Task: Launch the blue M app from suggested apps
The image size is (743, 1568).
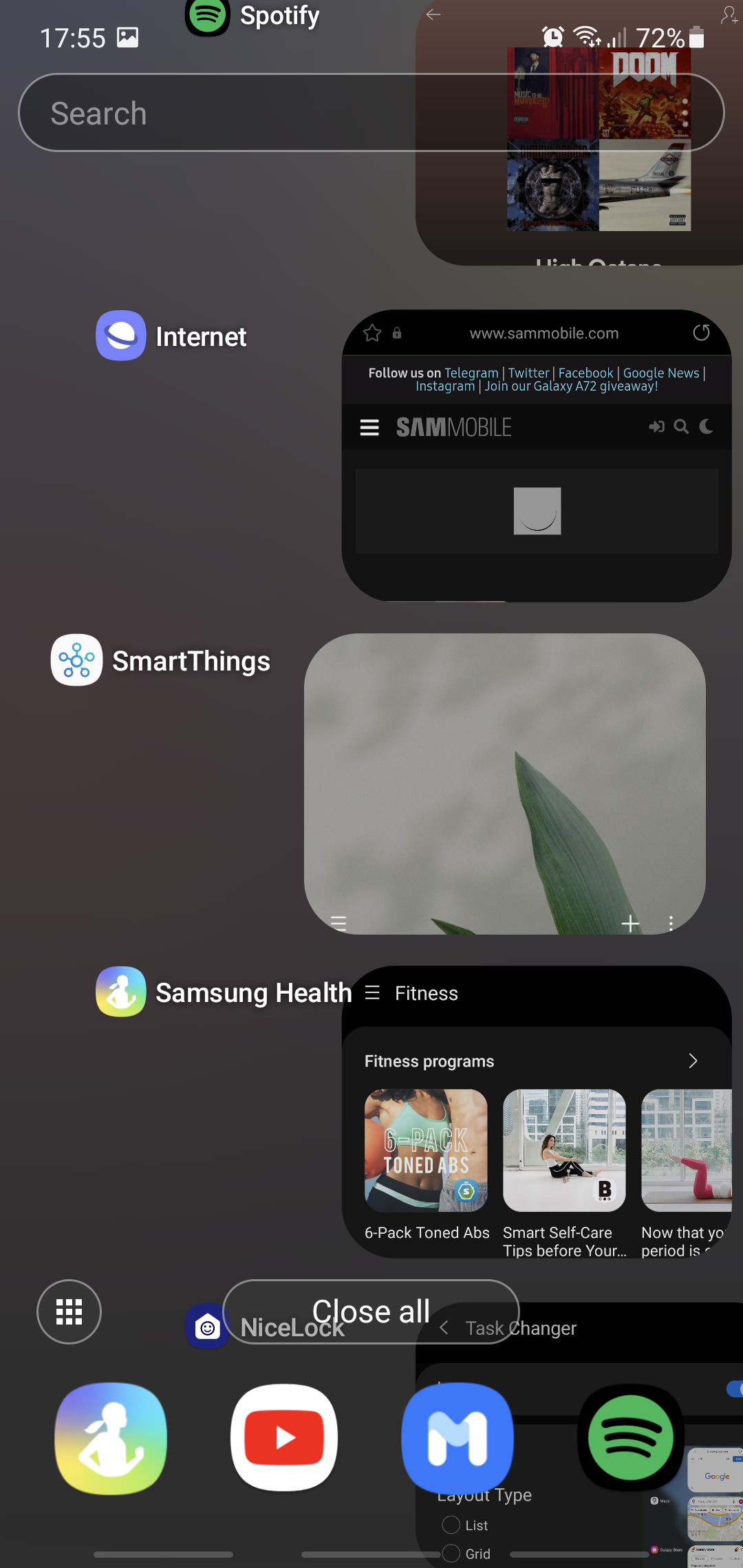Action: click(x=457, y=1438)
